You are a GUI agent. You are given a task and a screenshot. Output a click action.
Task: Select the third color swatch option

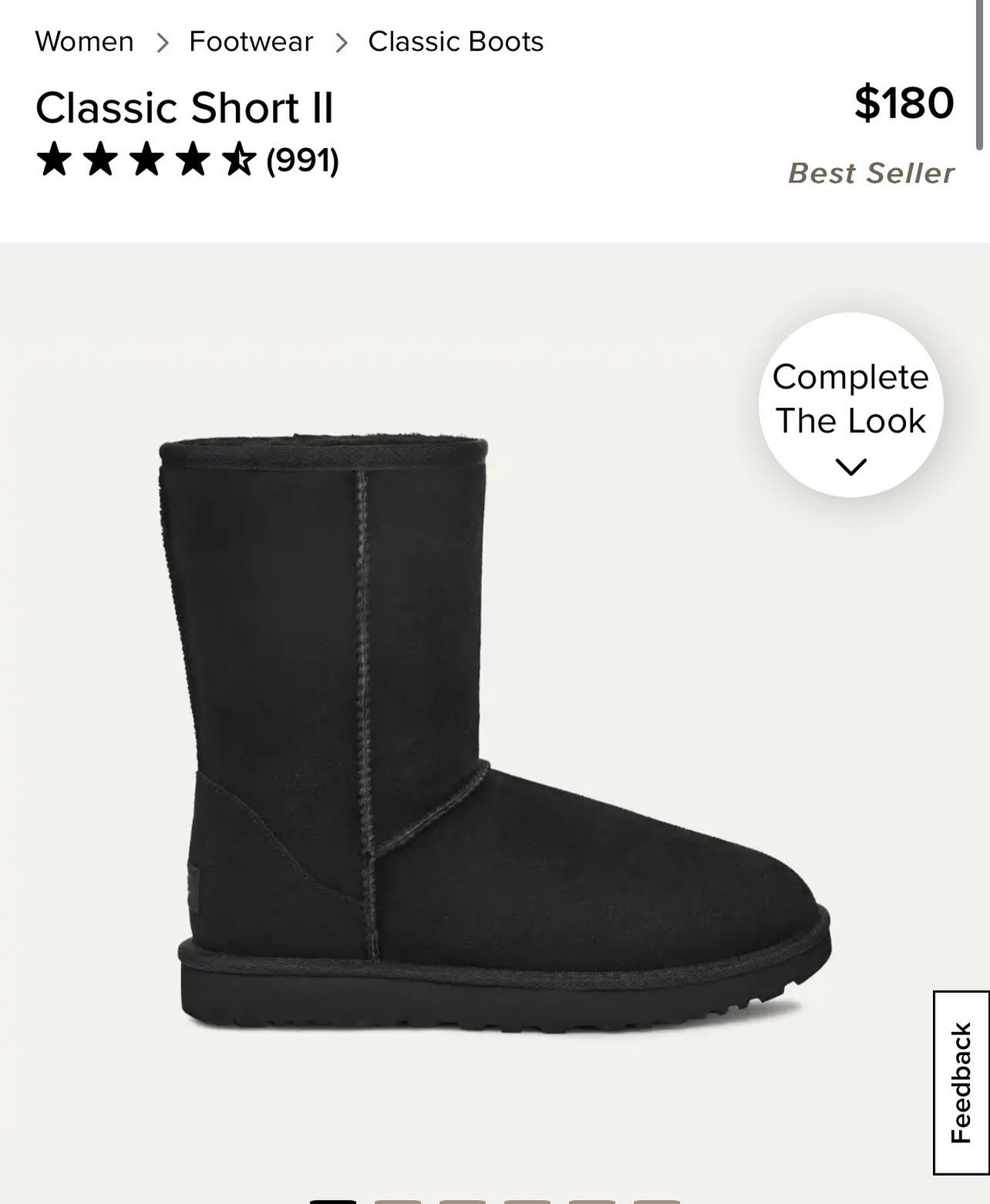coord(462,1199)
